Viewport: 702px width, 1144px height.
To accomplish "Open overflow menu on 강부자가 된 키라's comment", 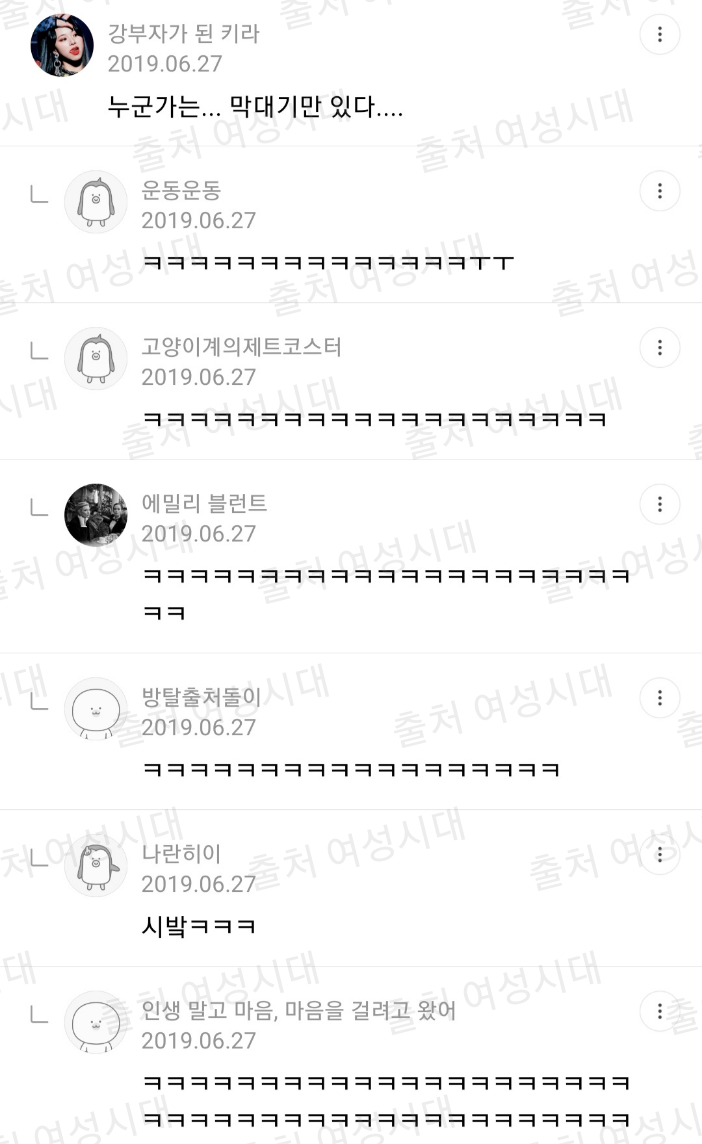I will tap(659, 34).
